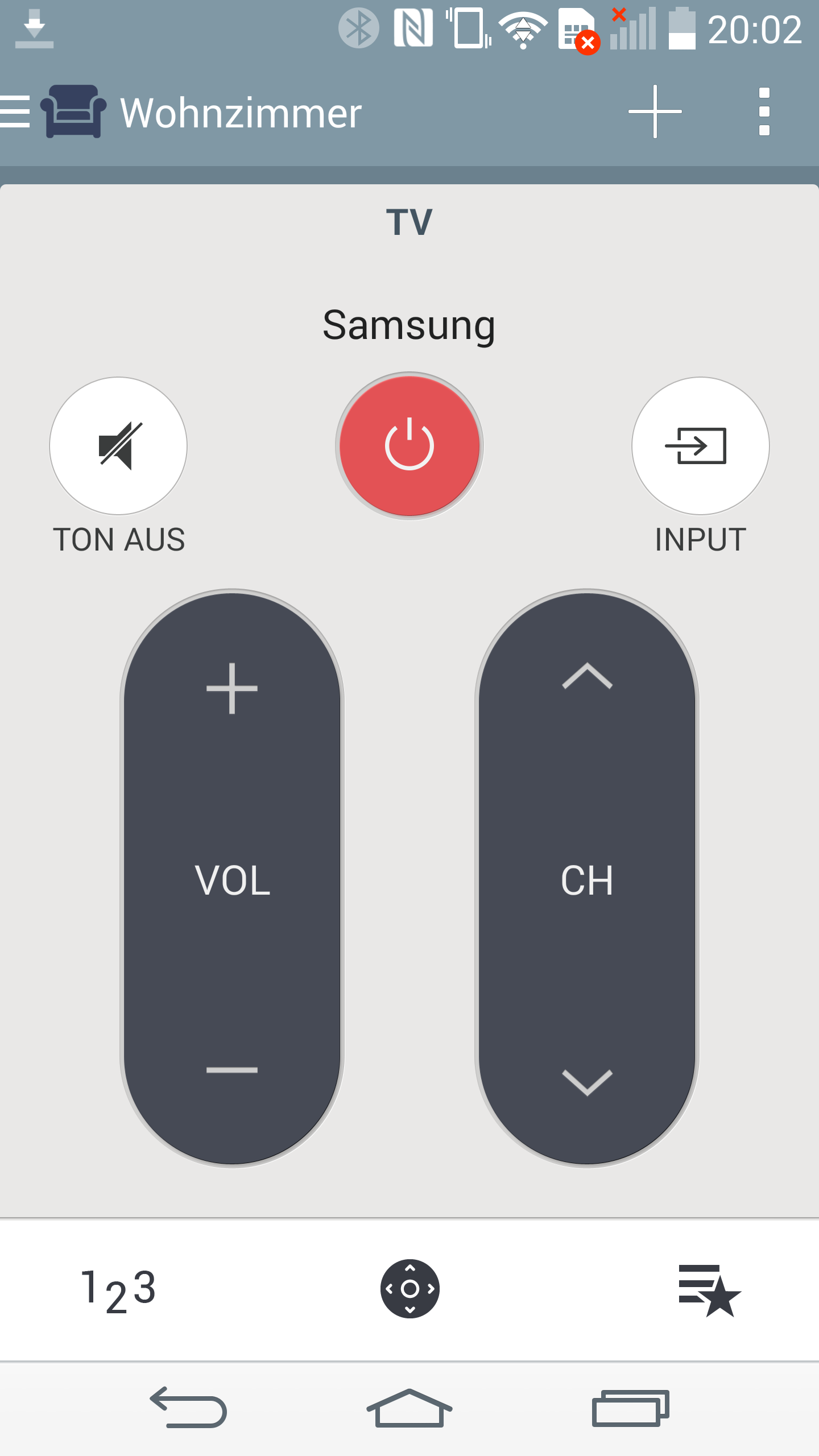The width and height of the screenshot is (819, 1456).
Task: Add a new device with plus icon
Action: tap(655, 111)
